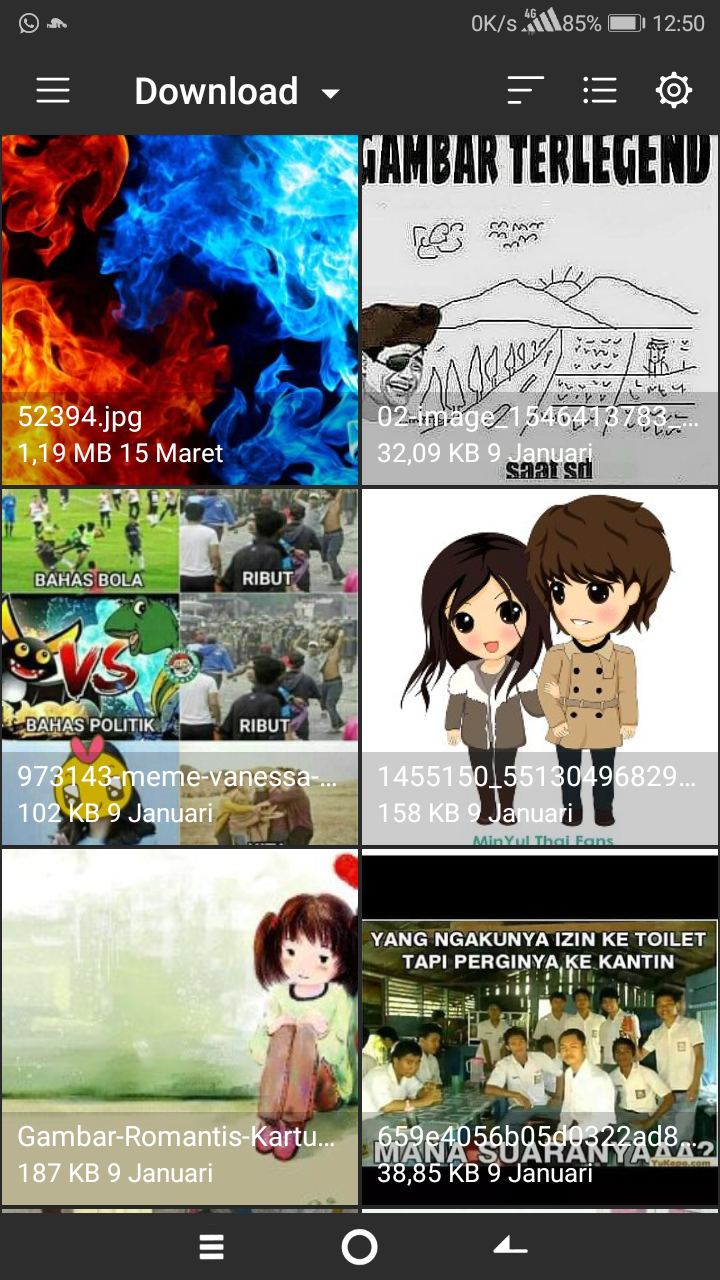Screen dimensions: 720x1280
Task: Switch to list view layout
Action: [599, 91]
